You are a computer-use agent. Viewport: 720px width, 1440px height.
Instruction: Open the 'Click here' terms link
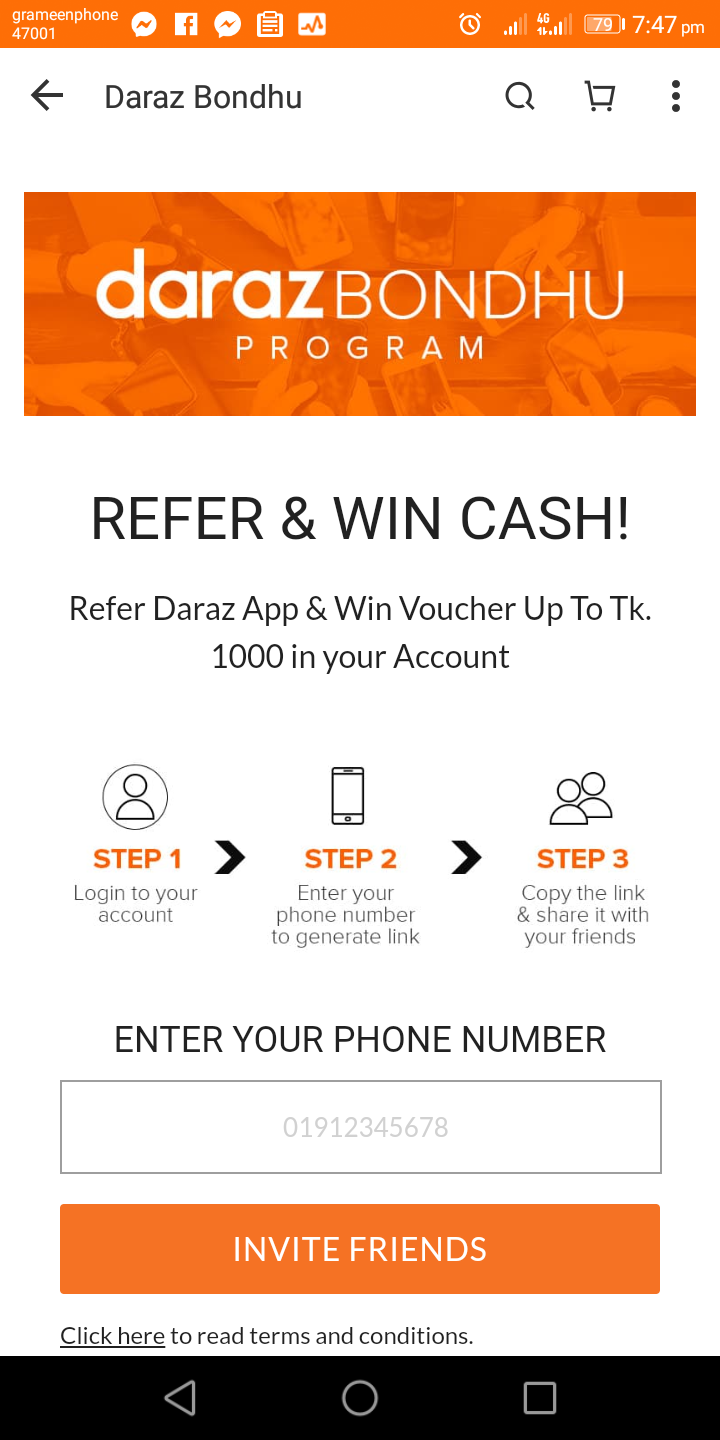112,1336
